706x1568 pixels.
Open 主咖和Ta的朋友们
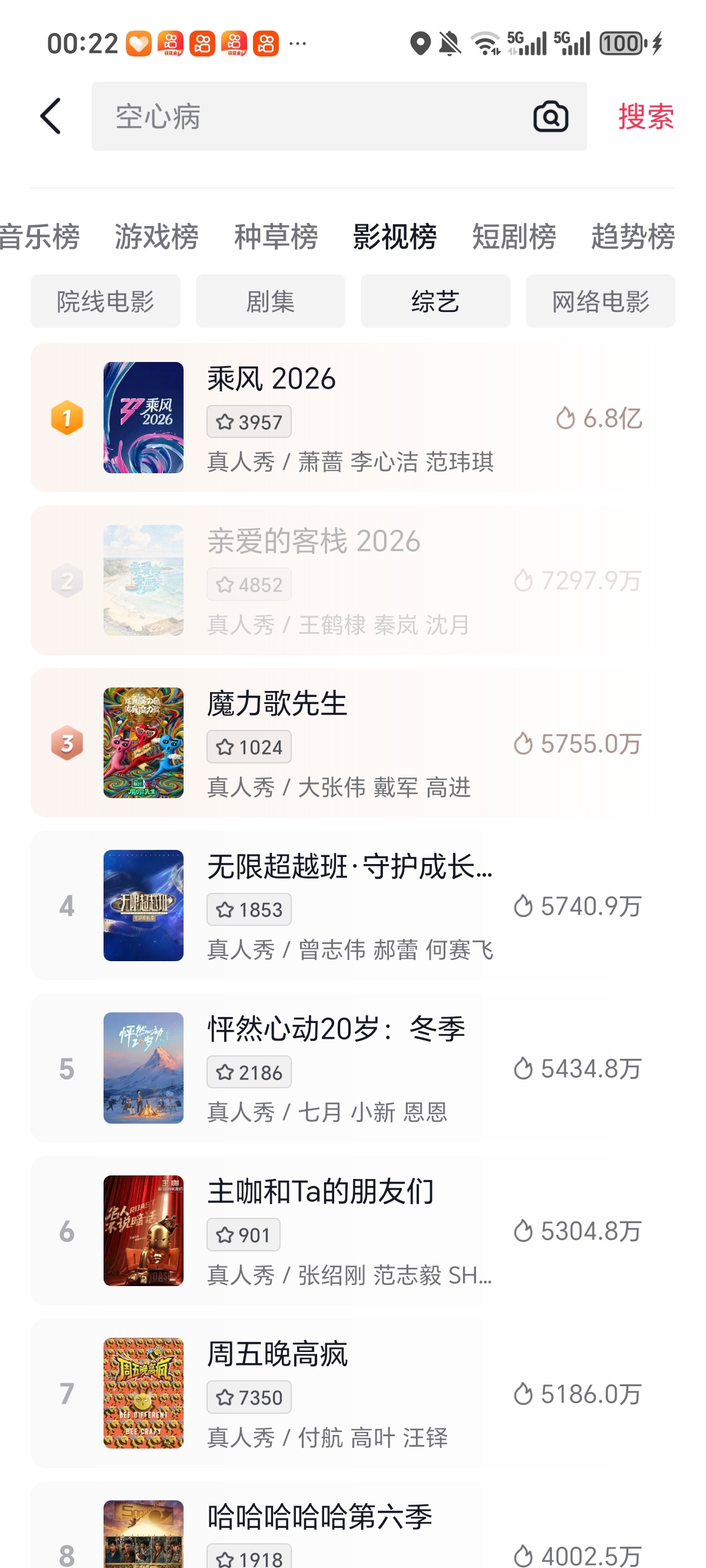pyautogui.click(x=352, y=1230)
